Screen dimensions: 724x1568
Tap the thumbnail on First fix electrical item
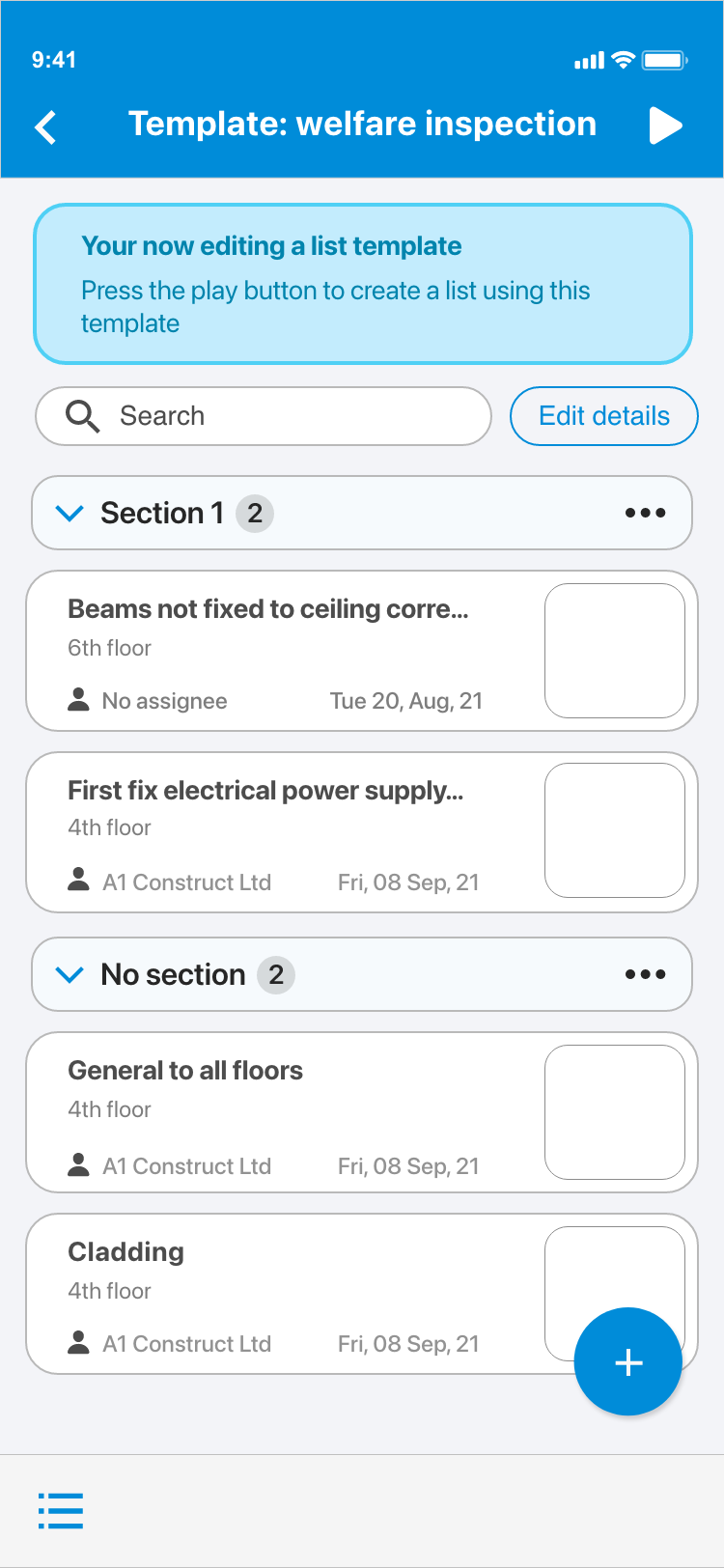coord(615,830)
